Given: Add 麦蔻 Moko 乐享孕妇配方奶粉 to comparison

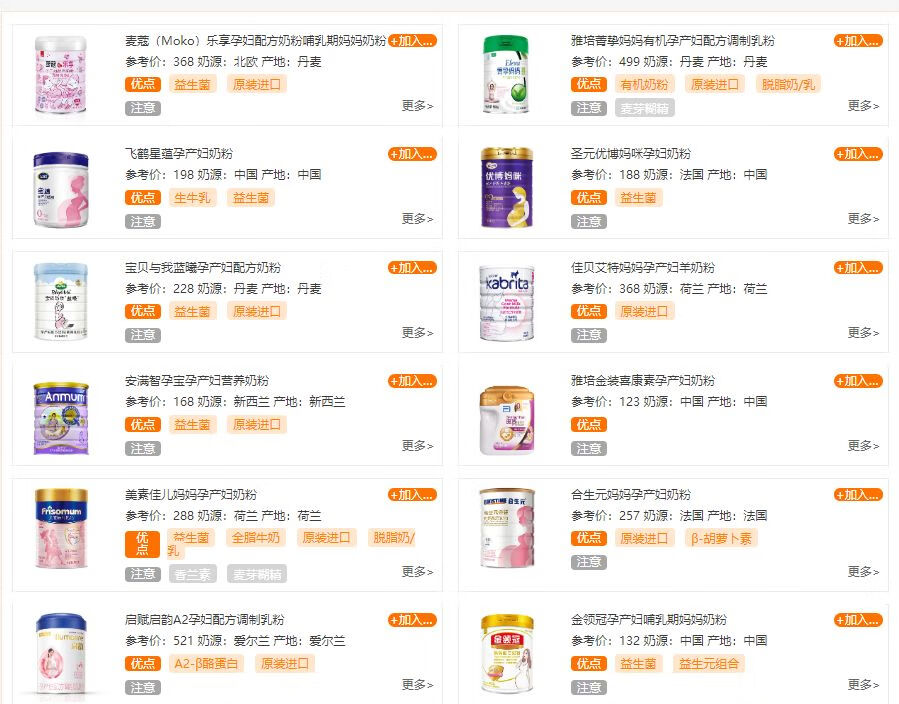Looking at the screenshot, I should pos(412,41).
